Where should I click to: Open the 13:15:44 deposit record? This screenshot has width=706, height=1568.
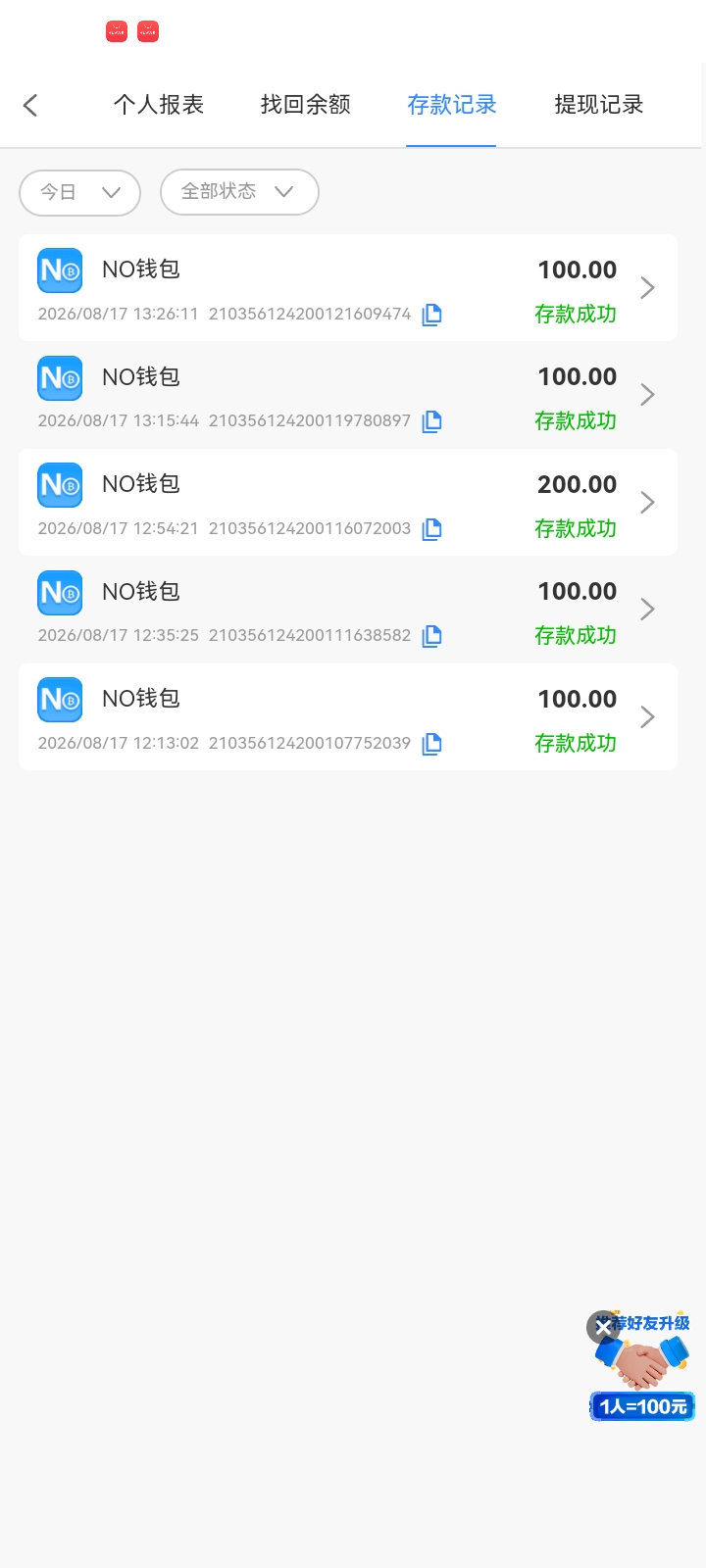click(348, 395)
